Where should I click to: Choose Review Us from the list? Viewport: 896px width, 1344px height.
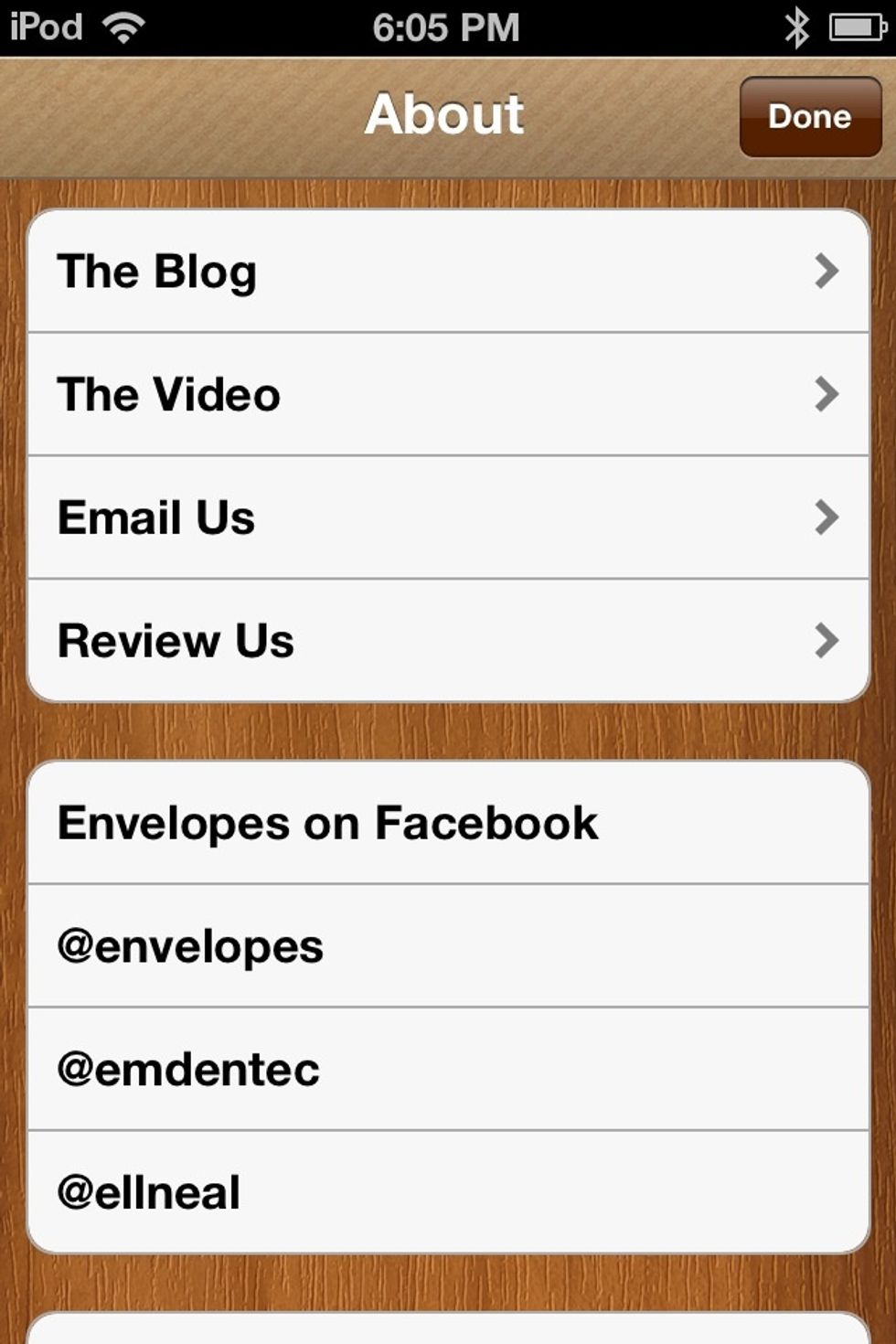point(448,641)
